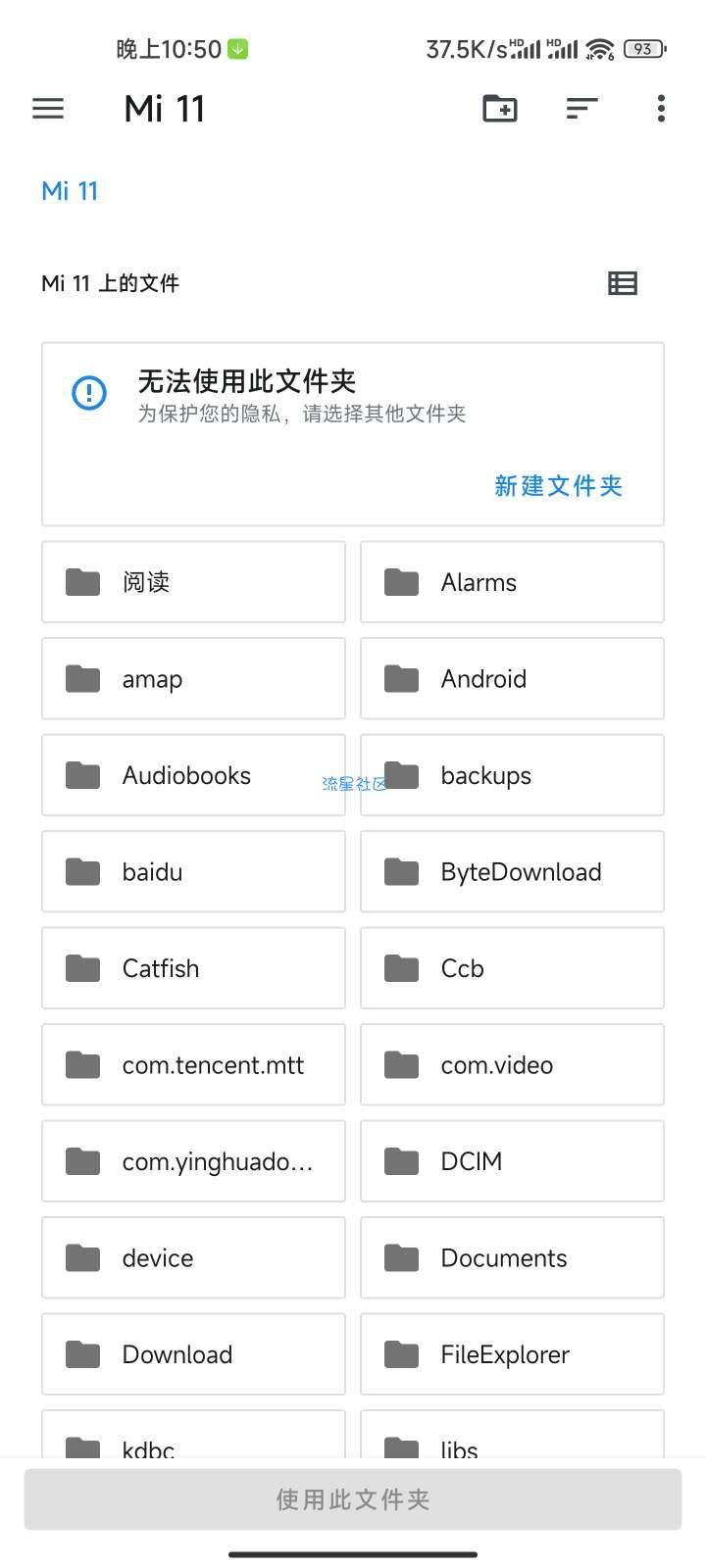Open the Catfish folder

pyautogui.click(x=193, y=968)
